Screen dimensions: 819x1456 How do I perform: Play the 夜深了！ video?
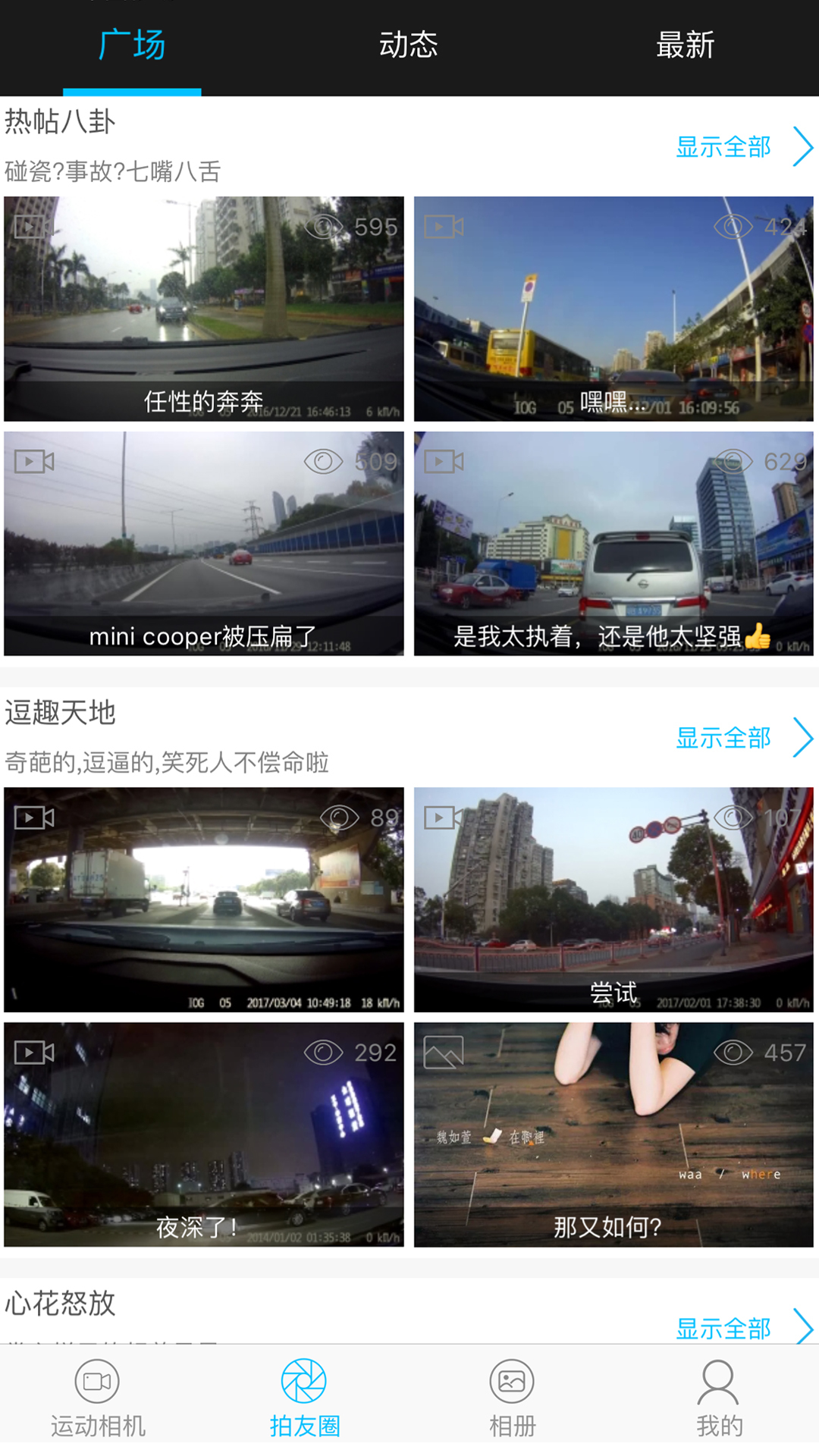(x=204, y=1134)
